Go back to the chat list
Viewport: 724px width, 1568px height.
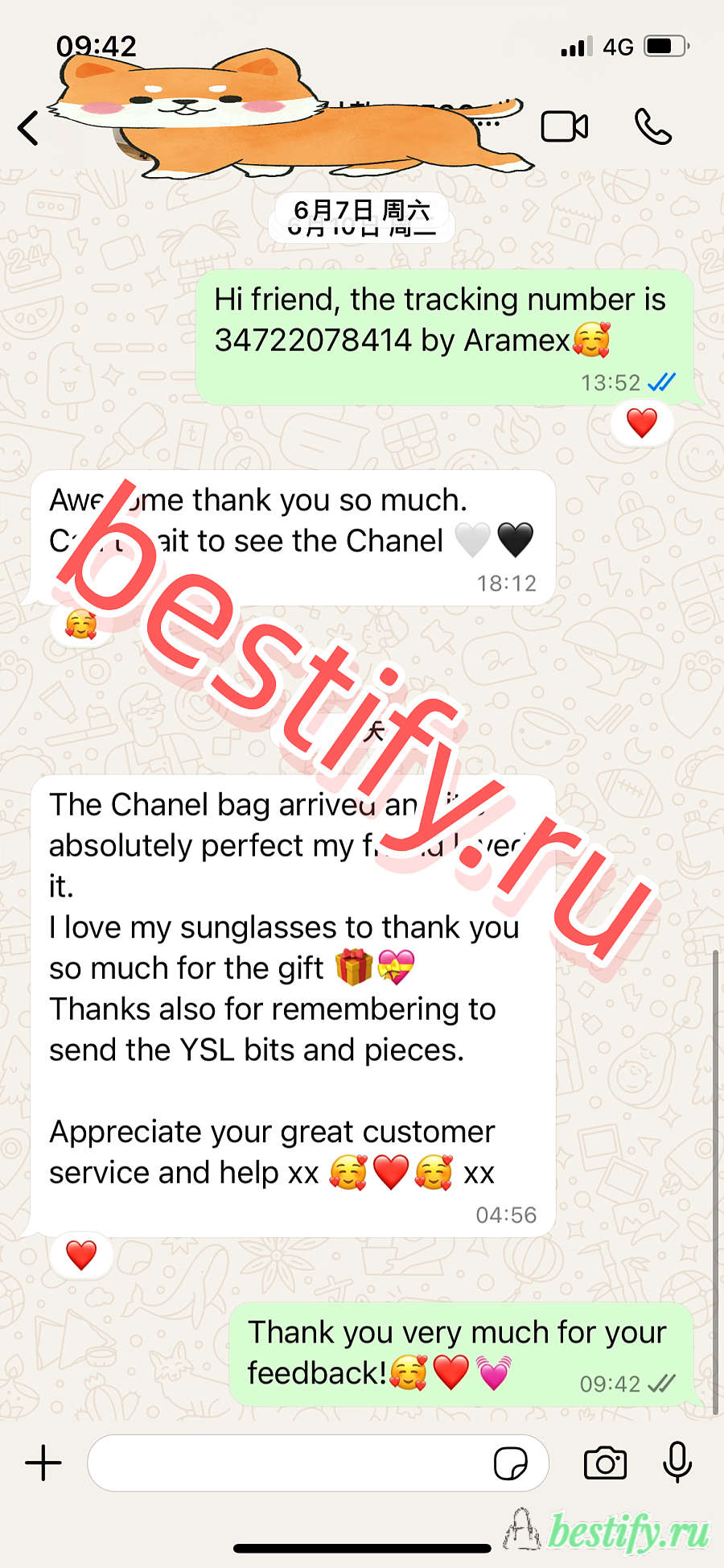[x=29, y=127]
